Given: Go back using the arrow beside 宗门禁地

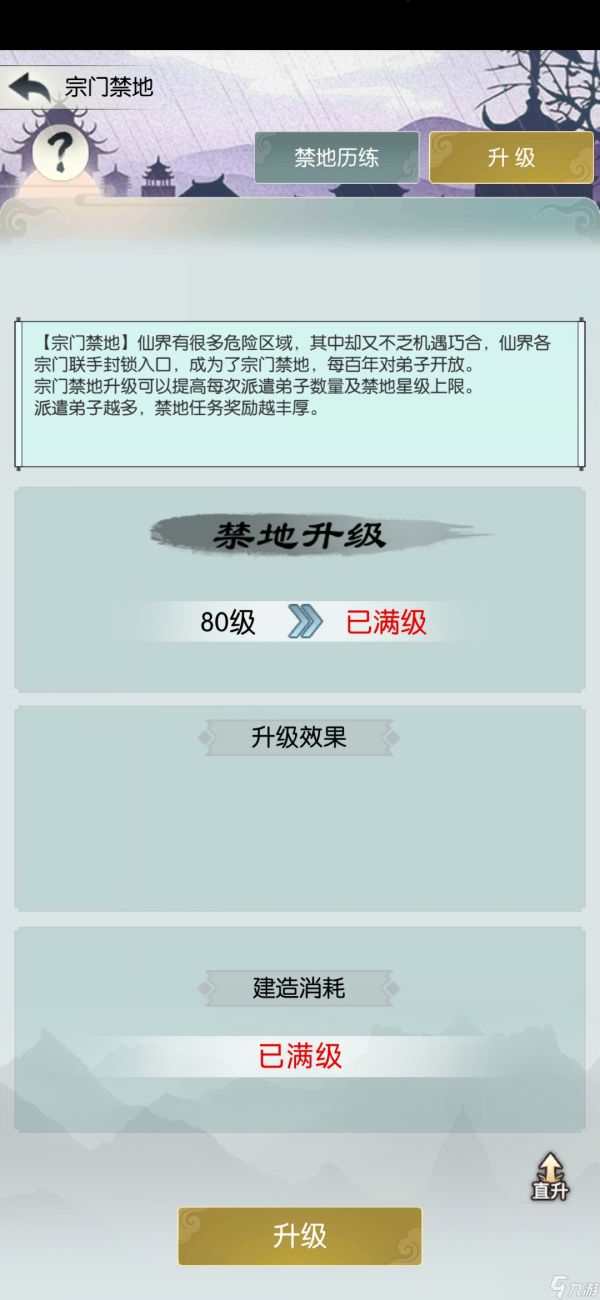Looking at the screenshot, I should point(30,87).
